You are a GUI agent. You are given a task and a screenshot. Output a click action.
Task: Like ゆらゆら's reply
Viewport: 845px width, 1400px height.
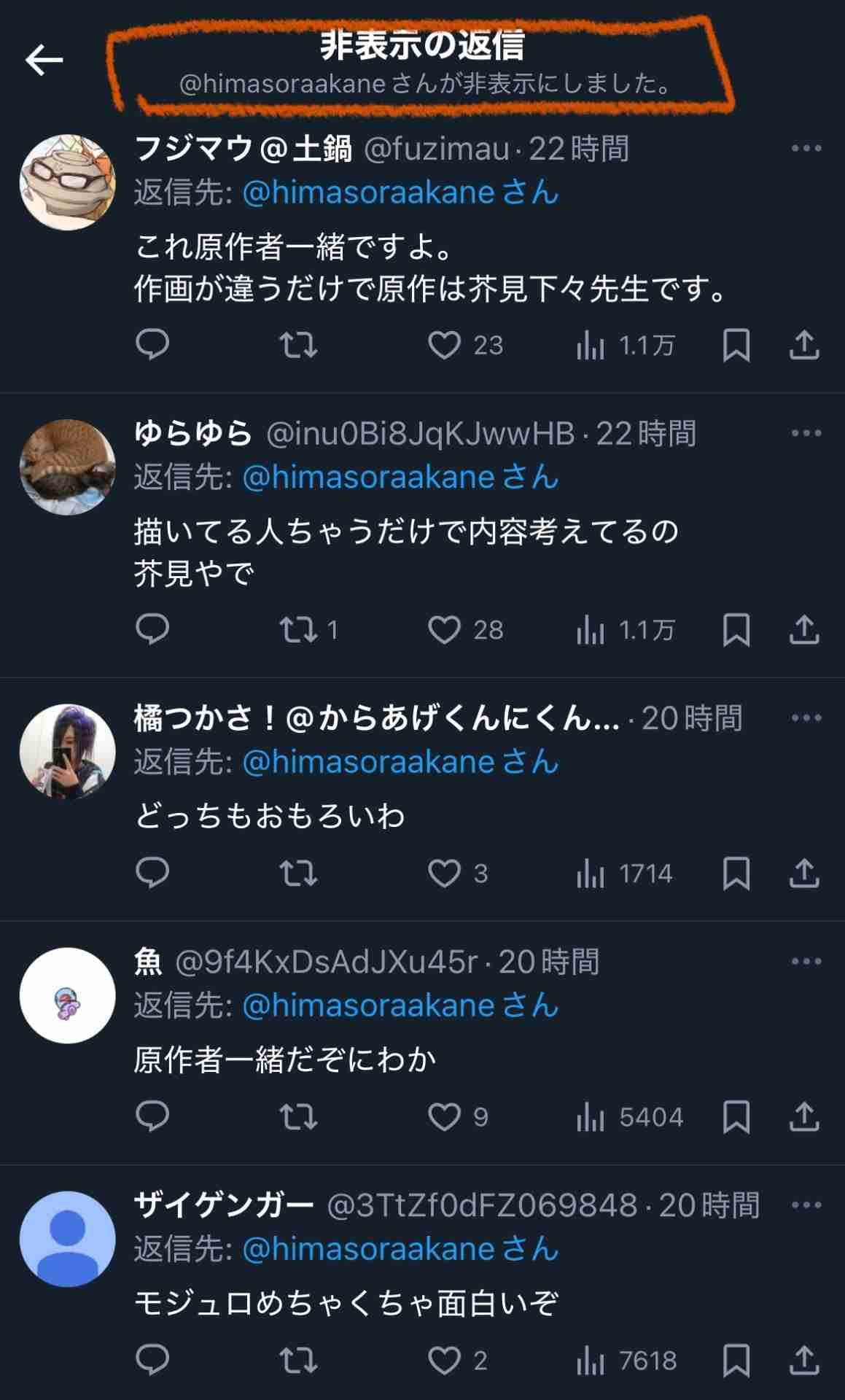(x=444, y=629)
